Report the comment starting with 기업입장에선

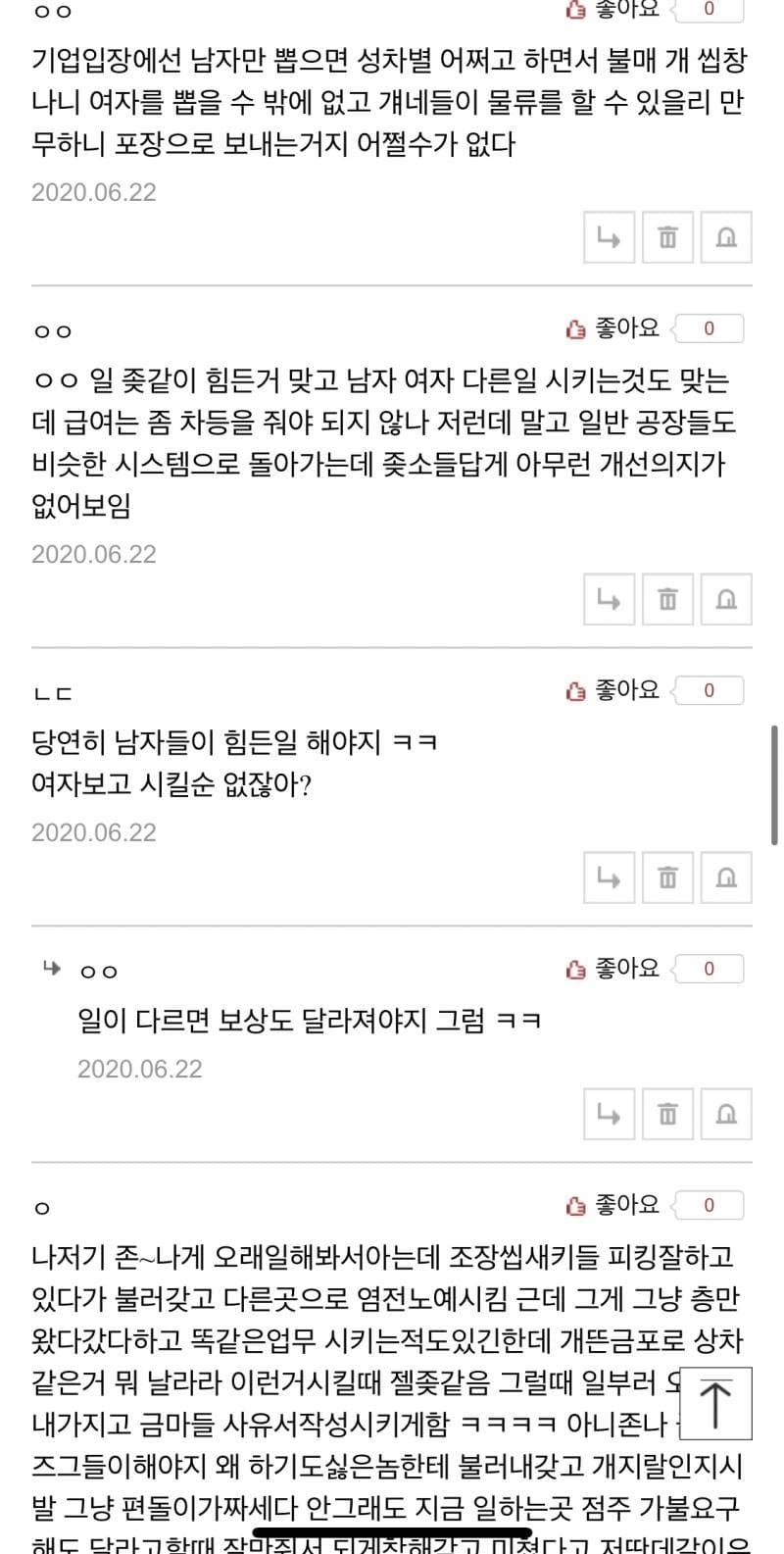click(x=726, y=237)
